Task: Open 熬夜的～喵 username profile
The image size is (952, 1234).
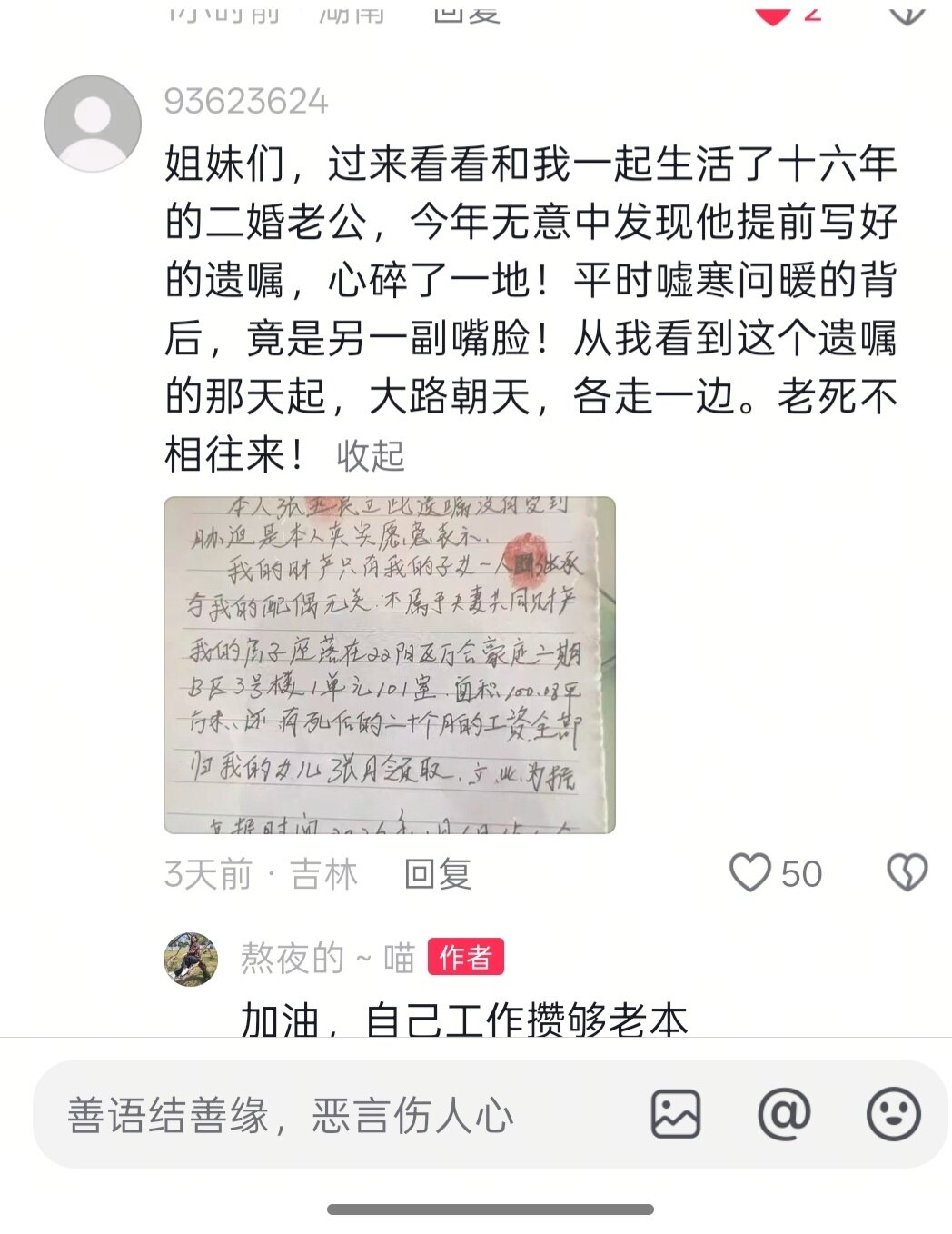Action: point(327,958)
